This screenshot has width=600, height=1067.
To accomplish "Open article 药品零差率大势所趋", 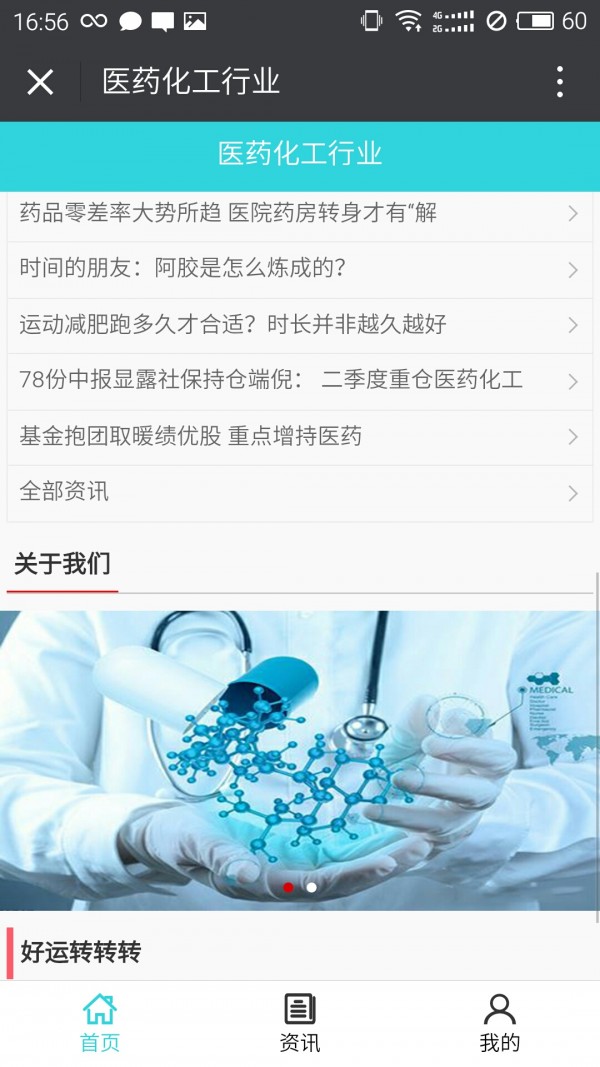I will 299,213.
